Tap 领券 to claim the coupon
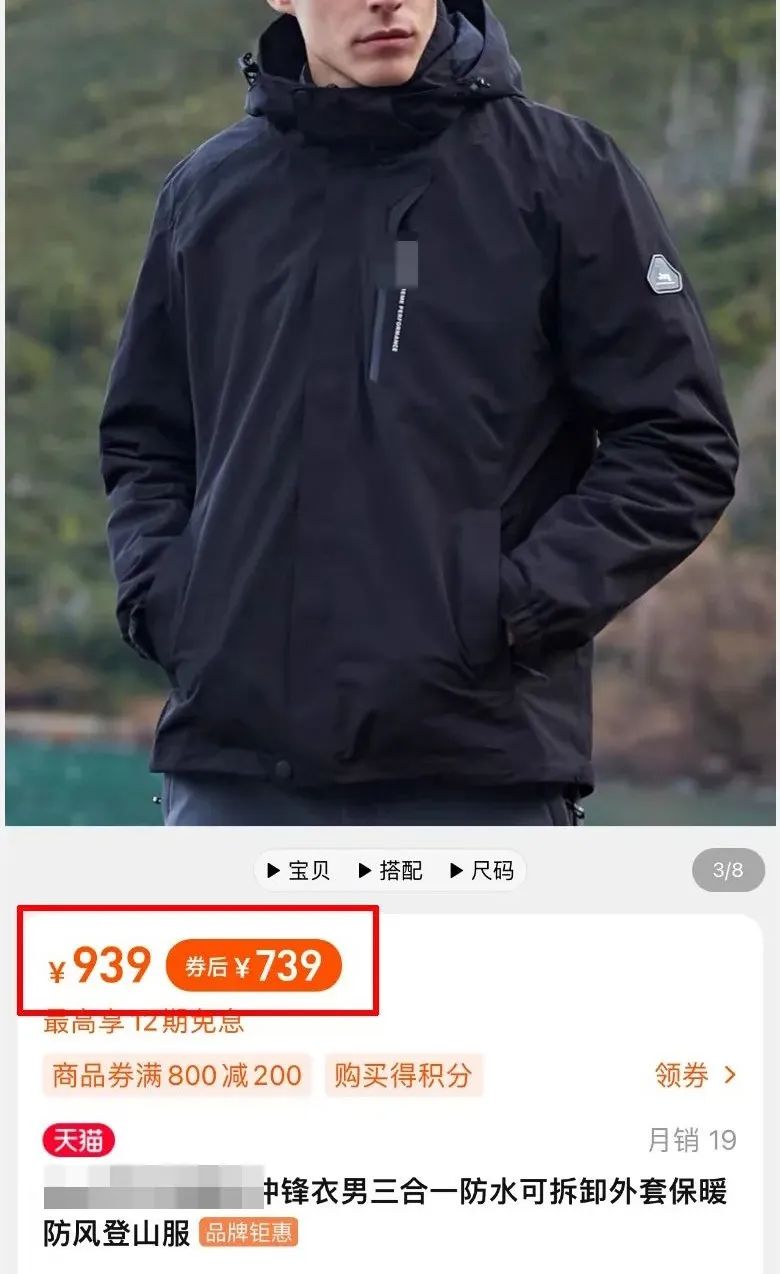The width and height of the screenshot is (780, 1274). pos(696,1075)
